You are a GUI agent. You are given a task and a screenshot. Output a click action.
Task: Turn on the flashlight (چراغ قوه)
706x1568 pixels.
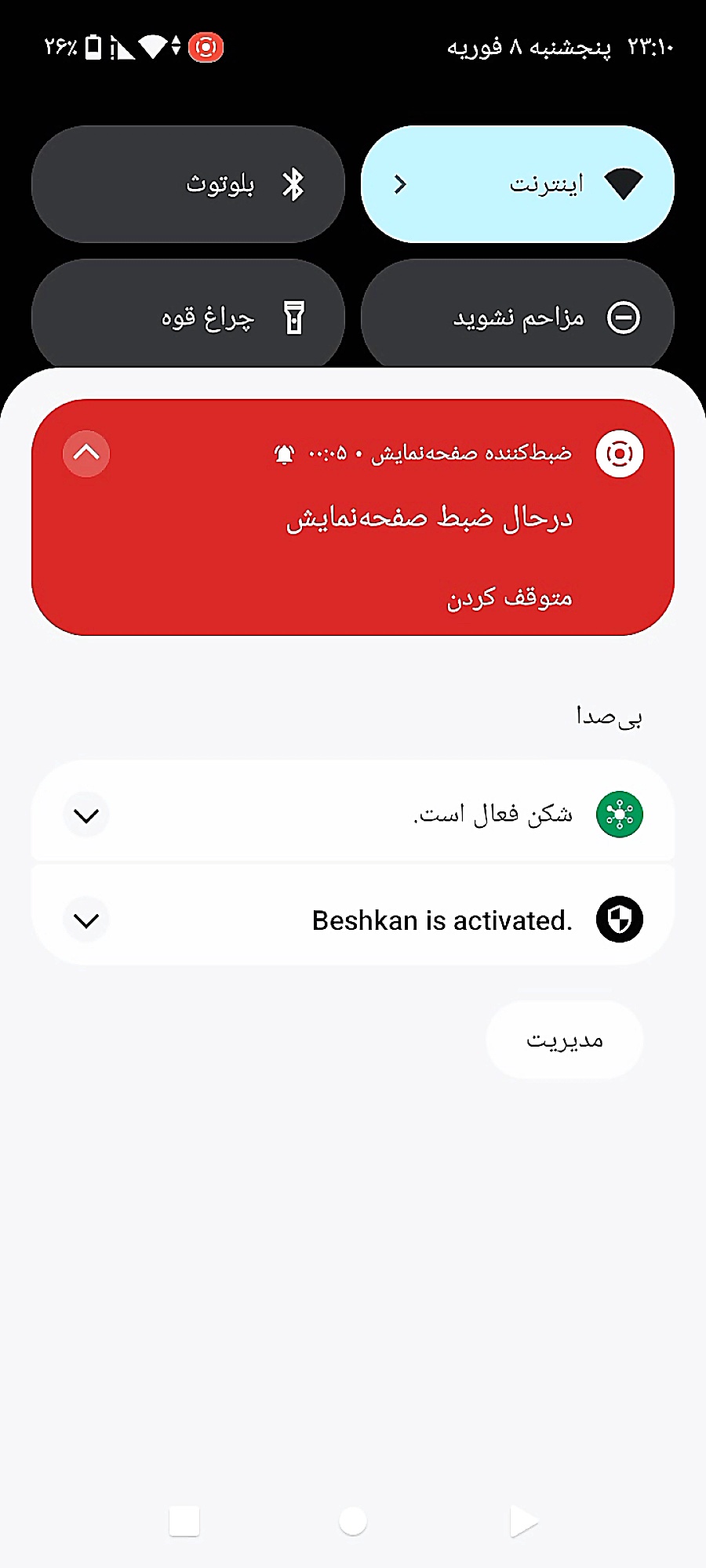point(188,318)
